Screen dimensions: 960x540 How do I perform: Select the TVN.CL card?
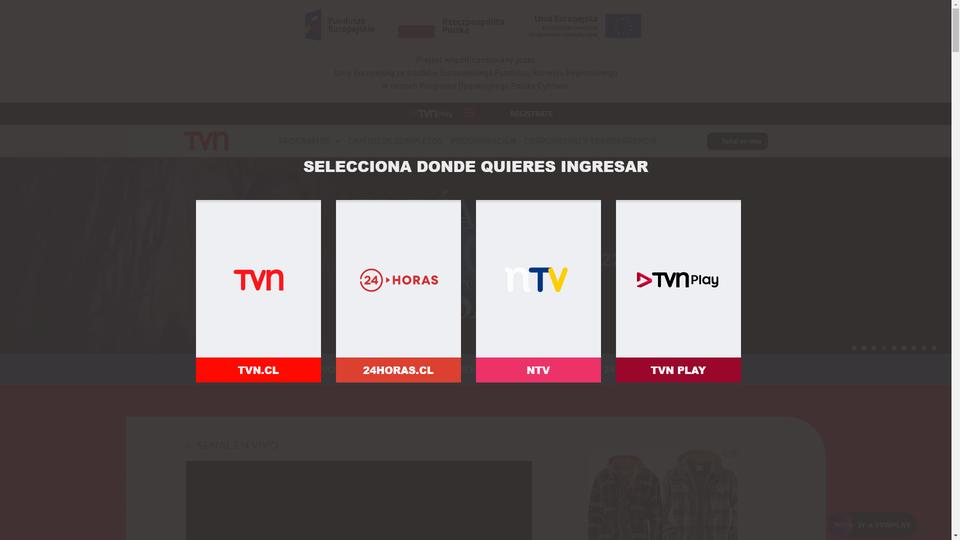pos(258,290)
